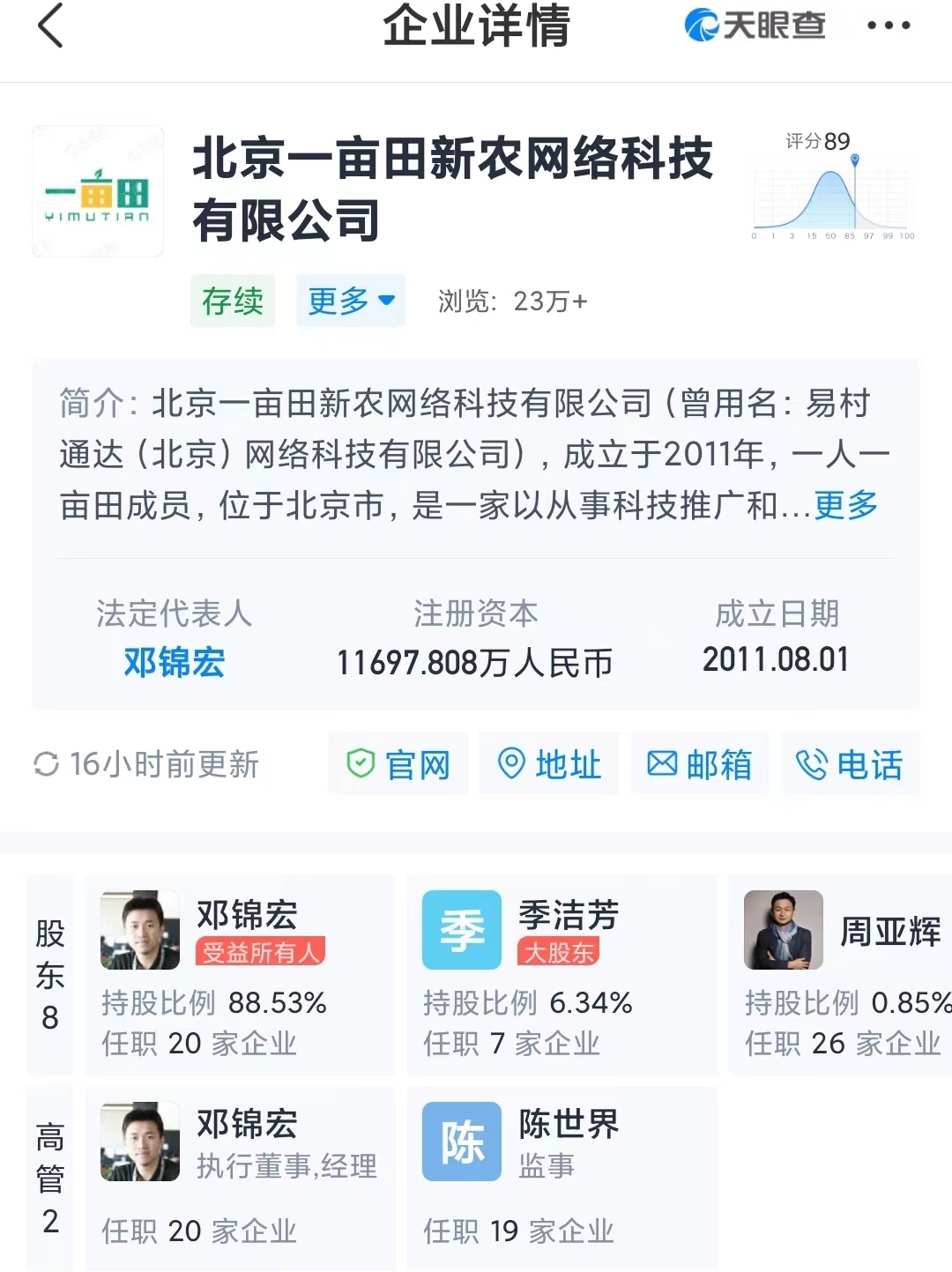Open supervisor card for 陈世界
Screen dimensions: 952x1272
point(562,1178)
